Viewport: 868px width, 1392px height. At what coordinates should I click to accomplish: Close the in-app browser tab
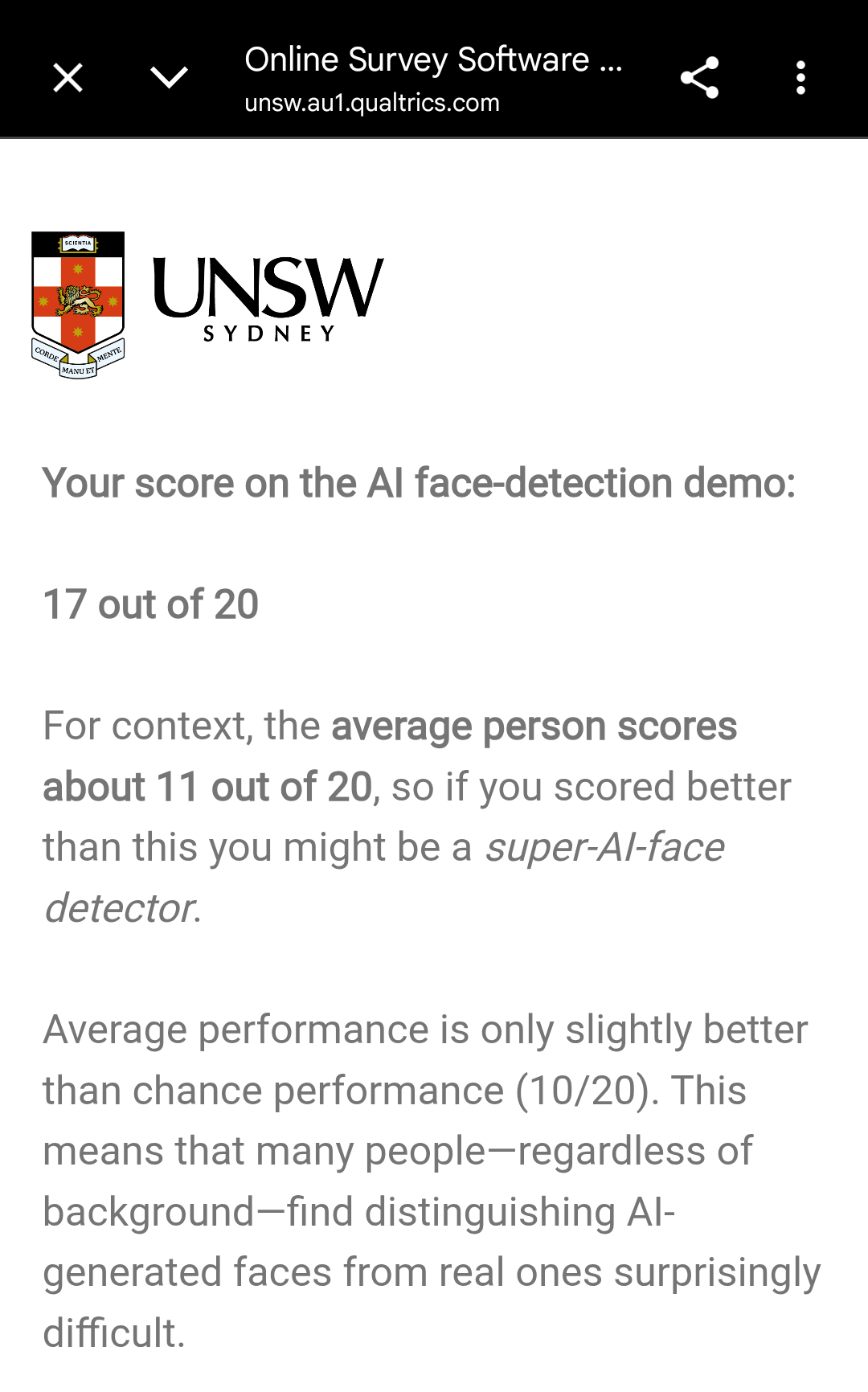point(68,78)
